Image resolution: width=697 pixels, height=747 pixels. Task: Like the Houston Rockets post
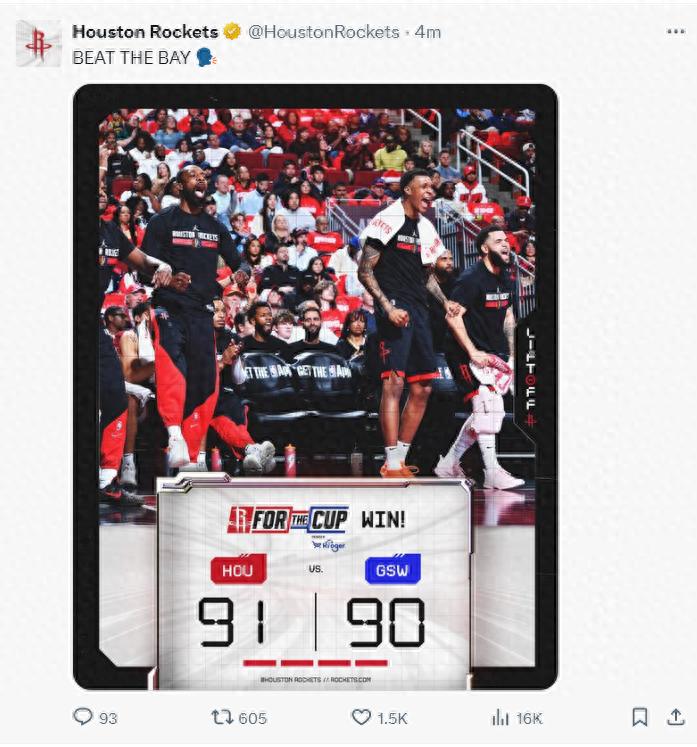point(361,717)
